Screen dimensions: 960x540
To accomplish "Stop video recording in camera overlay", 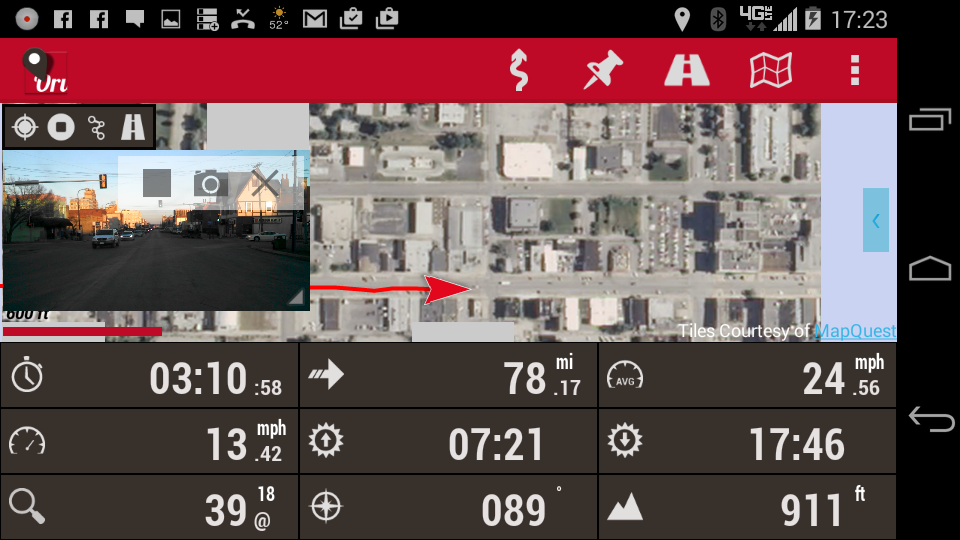I will 157,183.
